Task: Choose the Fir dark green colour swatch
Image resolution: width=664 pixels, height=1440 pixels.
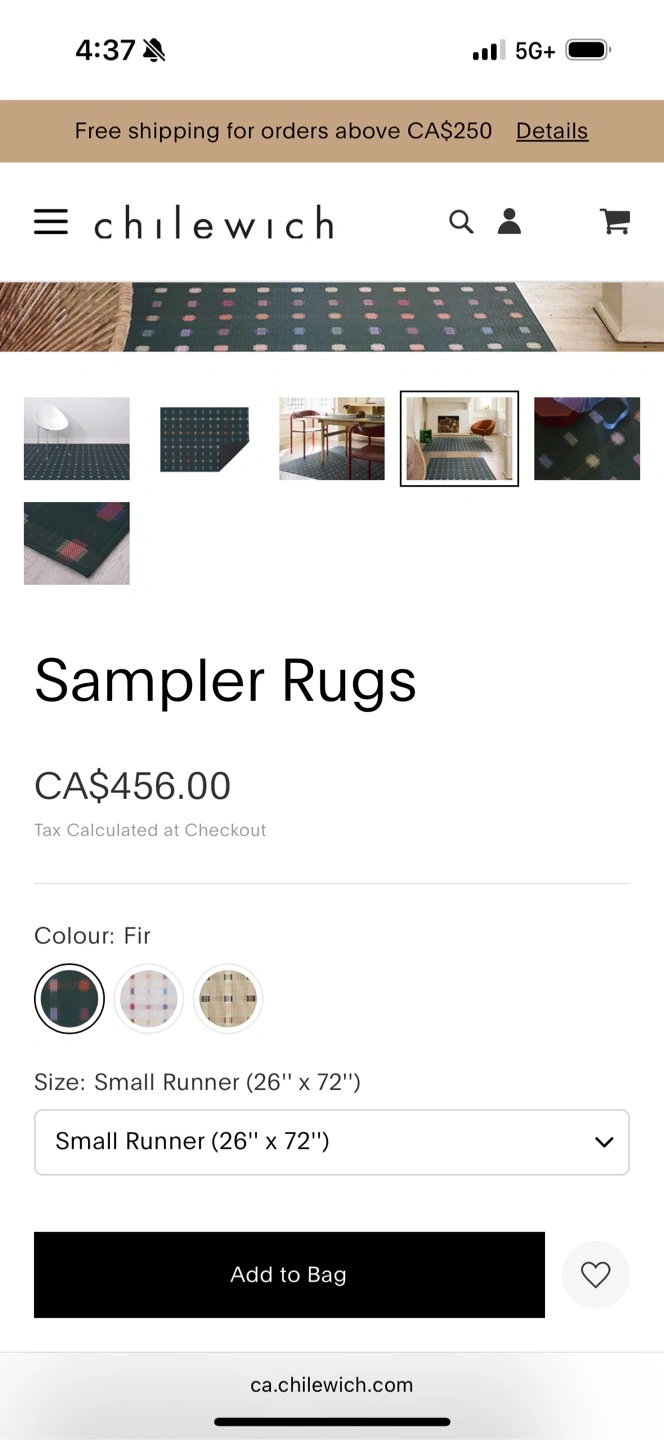Action: 69,998
